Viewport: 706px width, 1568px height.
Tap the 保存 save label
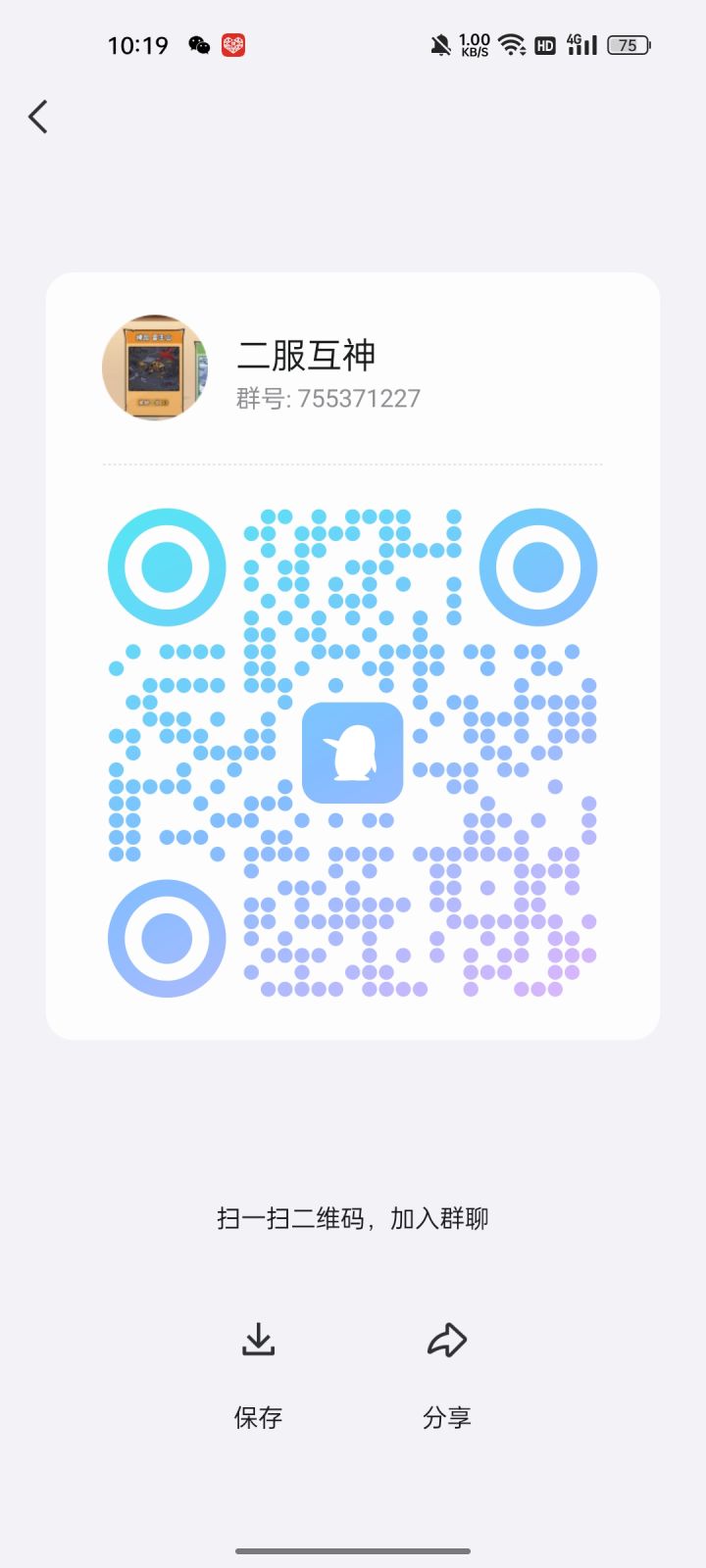click(258, 1415)
